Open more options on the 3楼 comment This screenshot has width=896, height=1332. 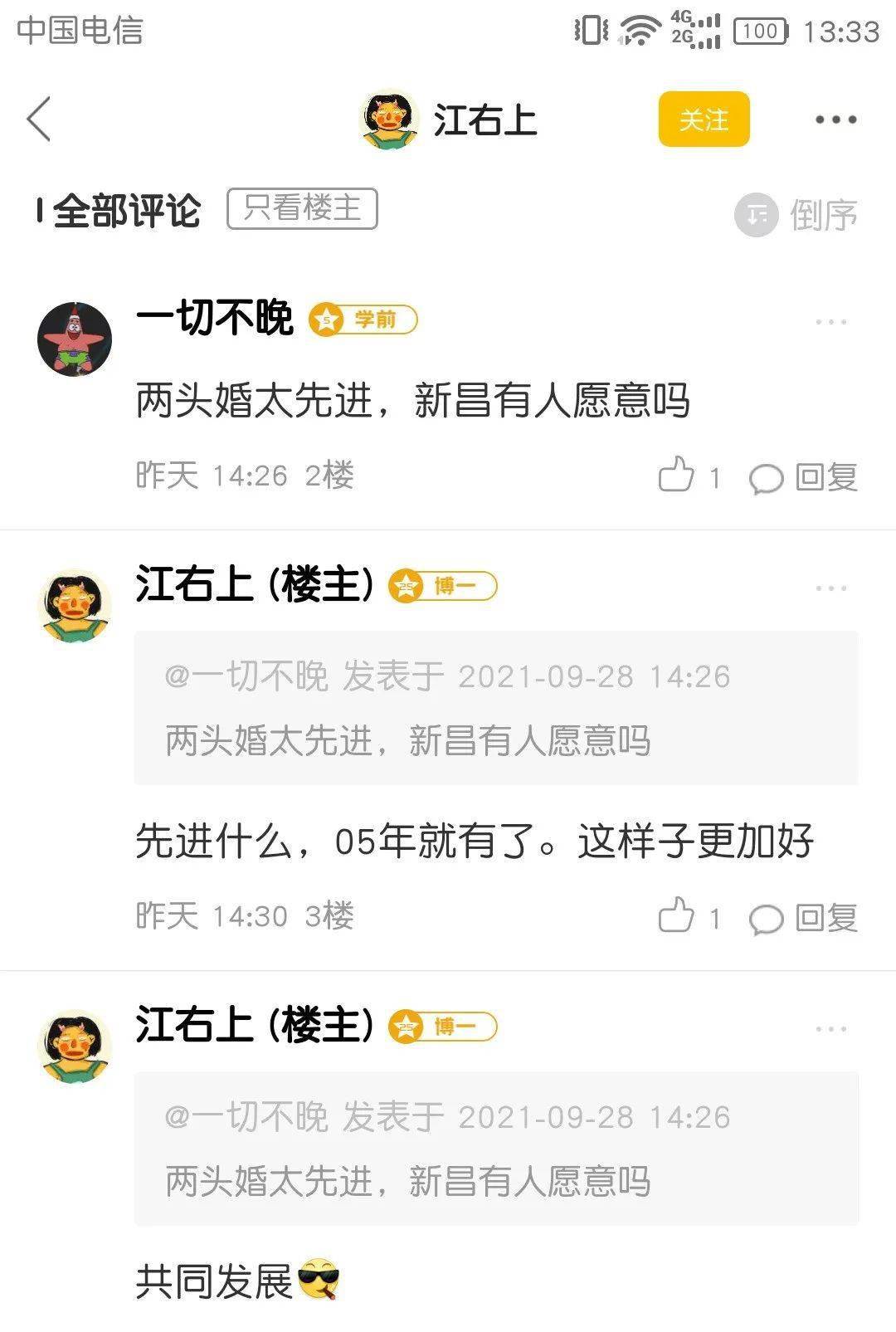click(x=830, y=588)
